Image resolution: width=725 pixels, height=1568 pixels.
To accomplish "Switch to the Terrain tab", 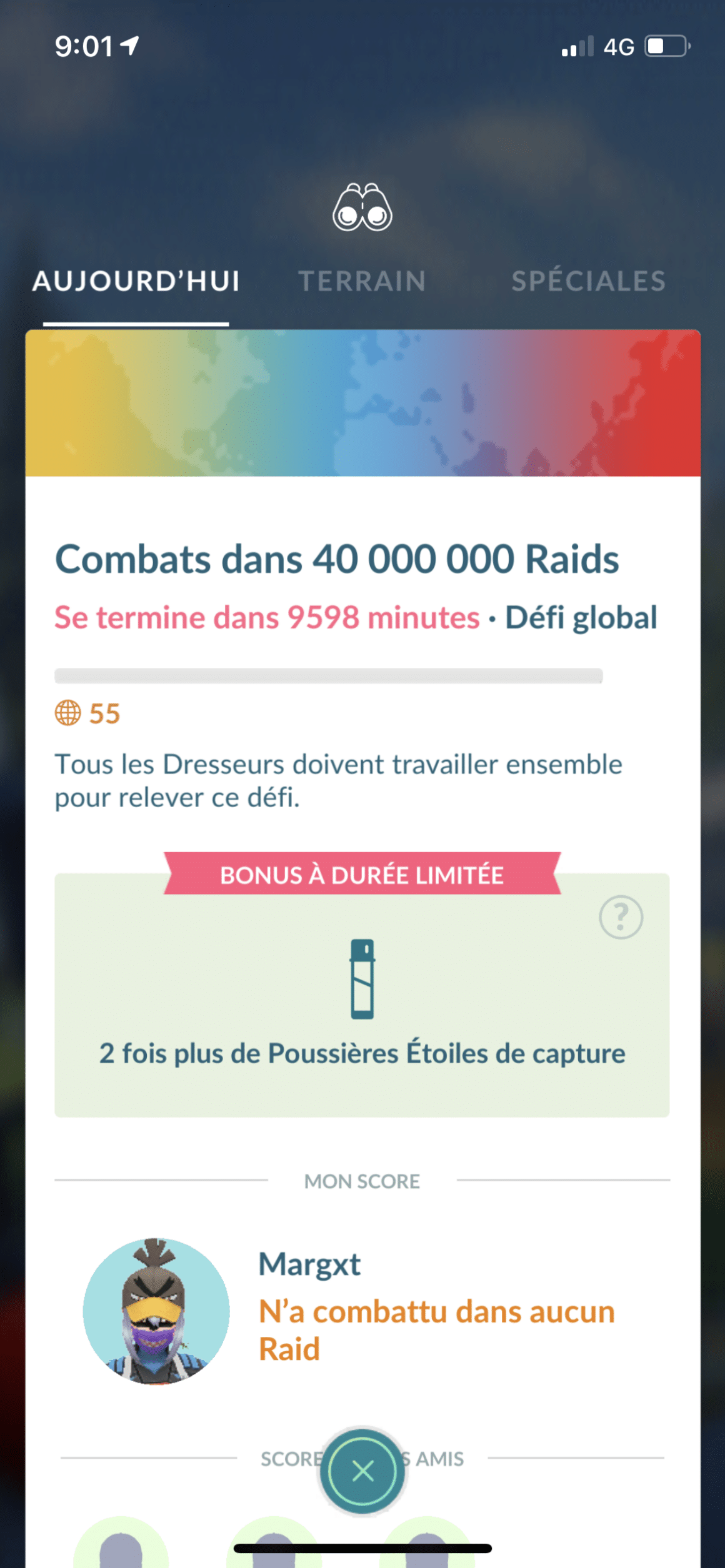I will point(362,282).
